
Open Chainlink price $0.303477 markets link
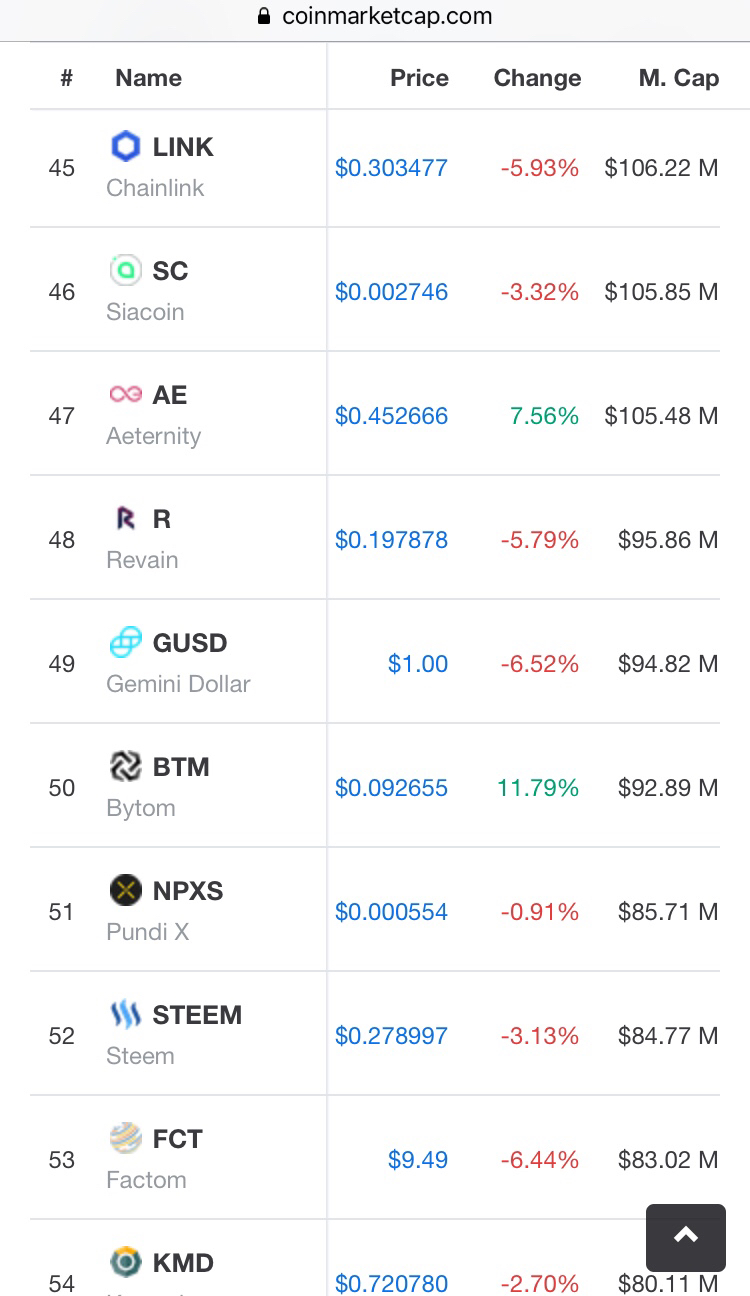(391, 168)
